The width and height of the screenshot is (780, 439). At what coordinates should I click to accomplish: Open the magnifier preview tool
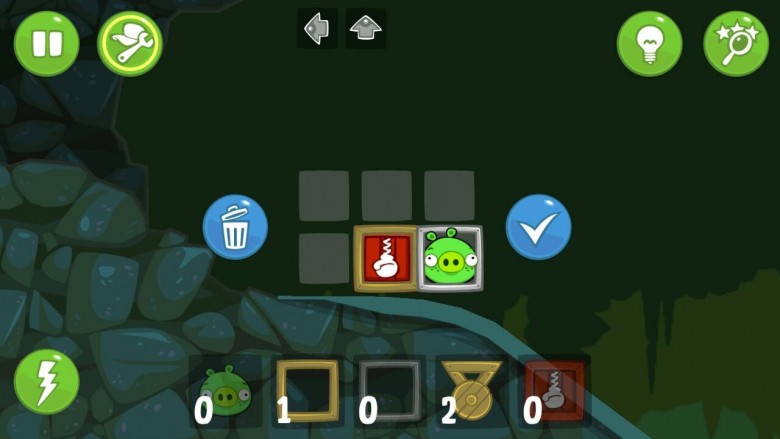click(736, 43)
